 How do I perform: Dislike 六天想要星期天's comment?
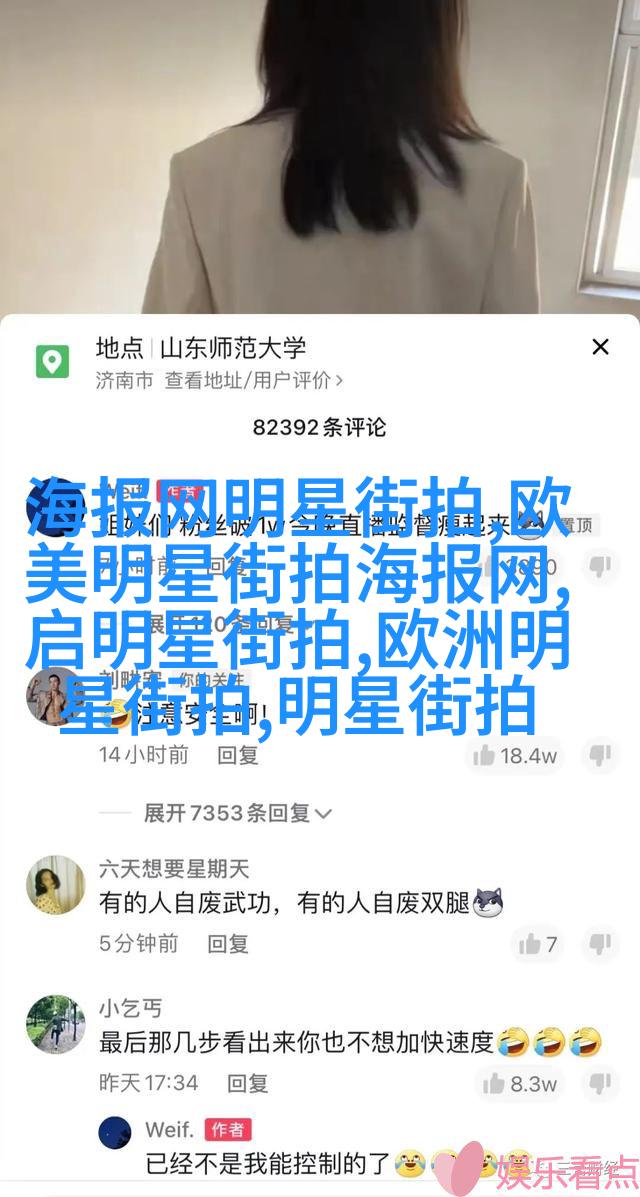[600, 944]
